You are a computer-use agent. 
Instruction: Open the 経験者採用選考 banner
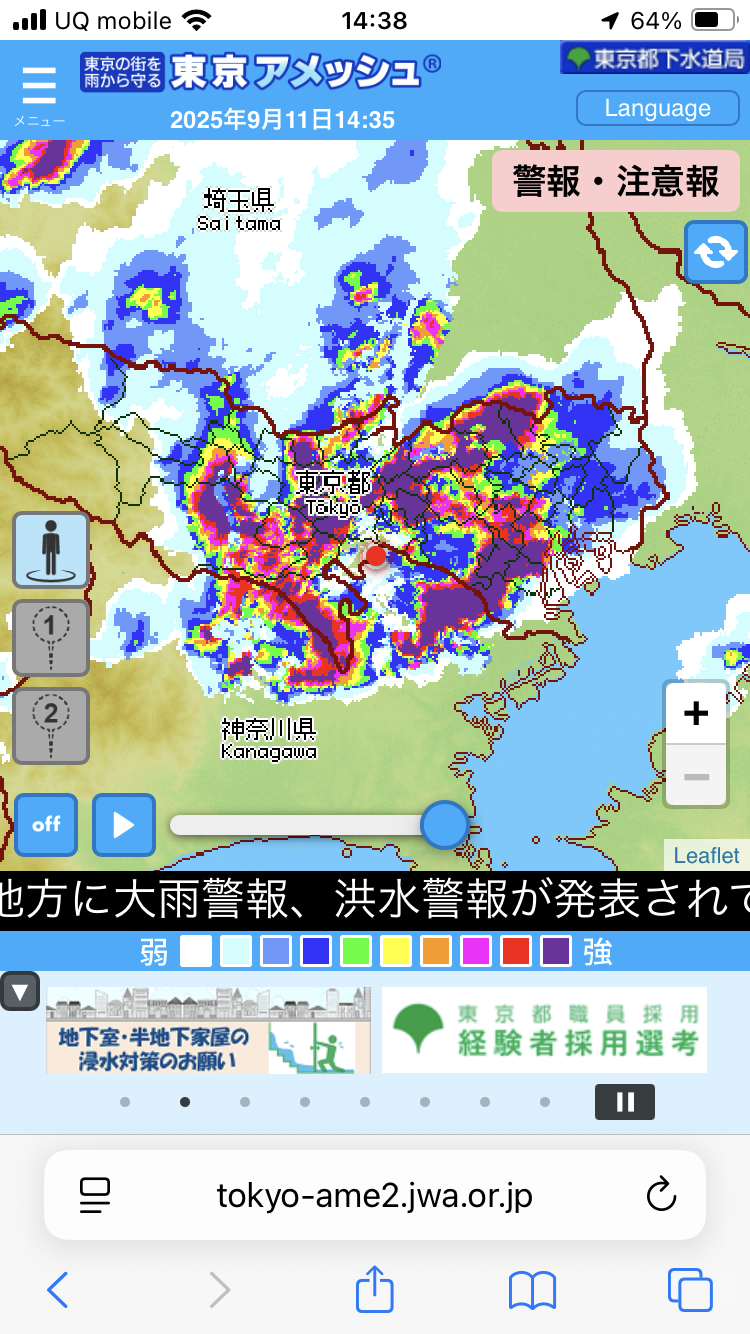click(544, 1030)
